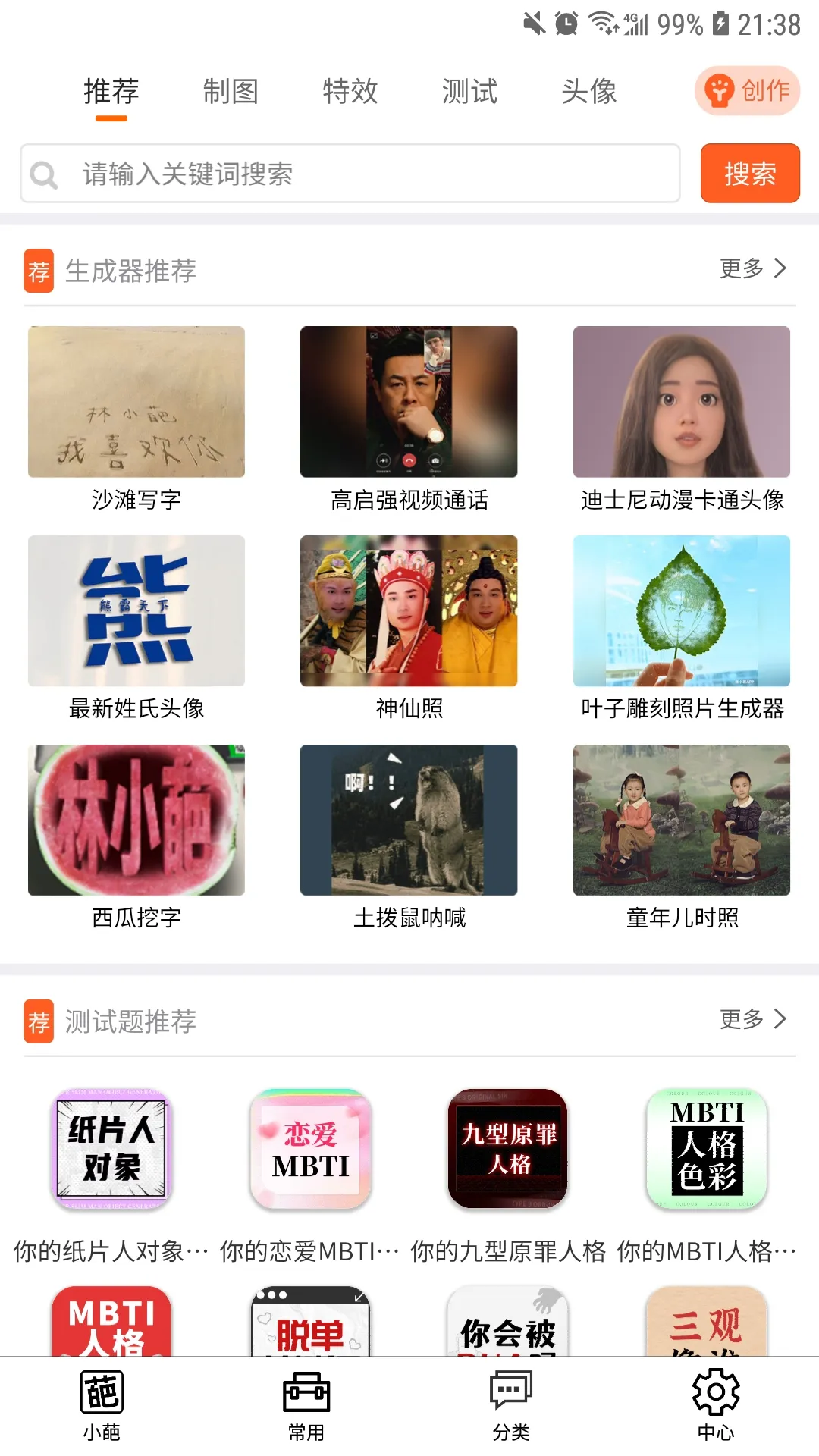Viewport: 819px width, 1456px height.
Task: View 更多 for 生成器推荐
Action: click(x=752, y=268)
